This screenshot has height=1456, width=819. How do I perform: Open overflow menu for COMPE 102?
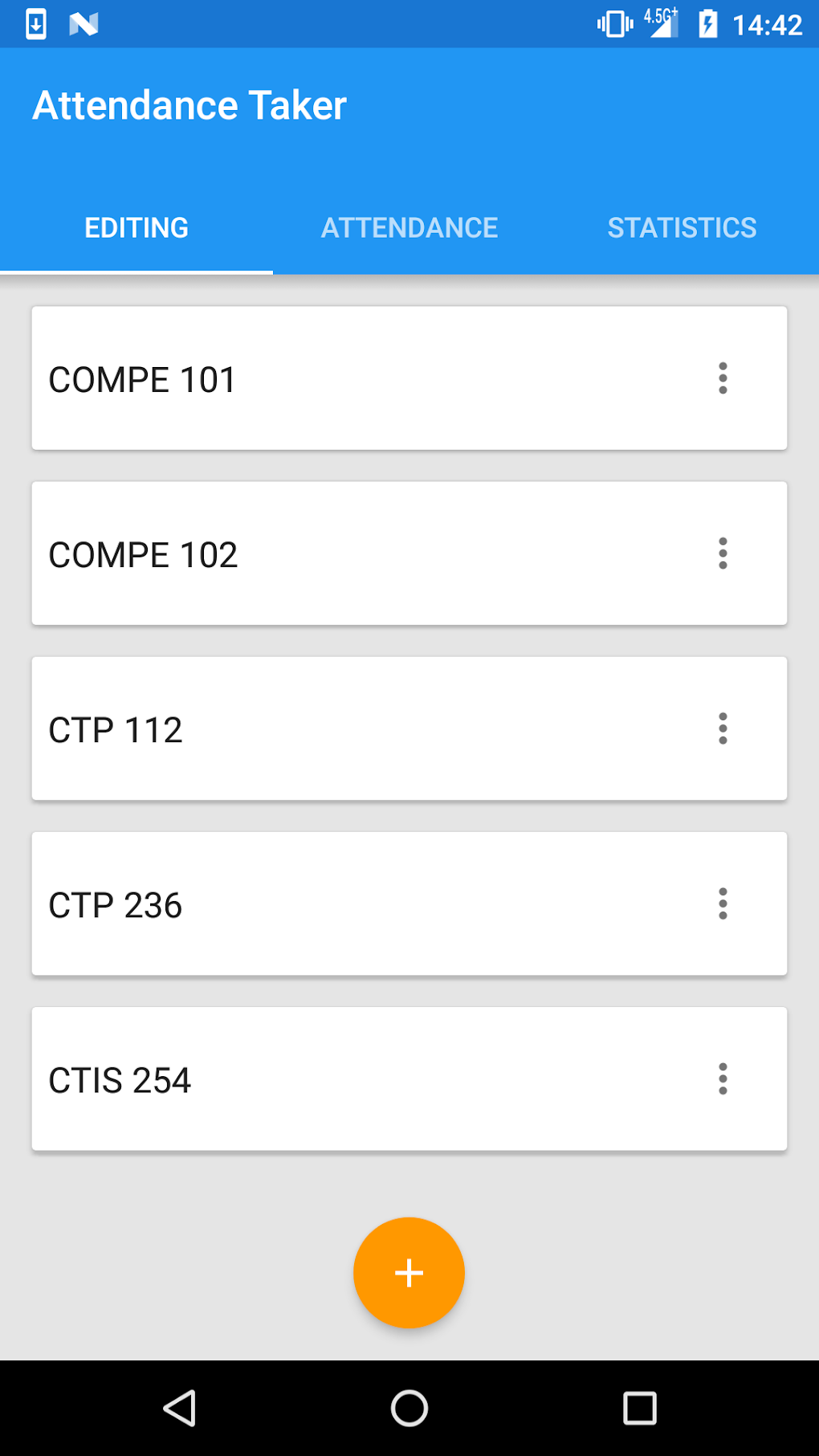click(723, 553)
